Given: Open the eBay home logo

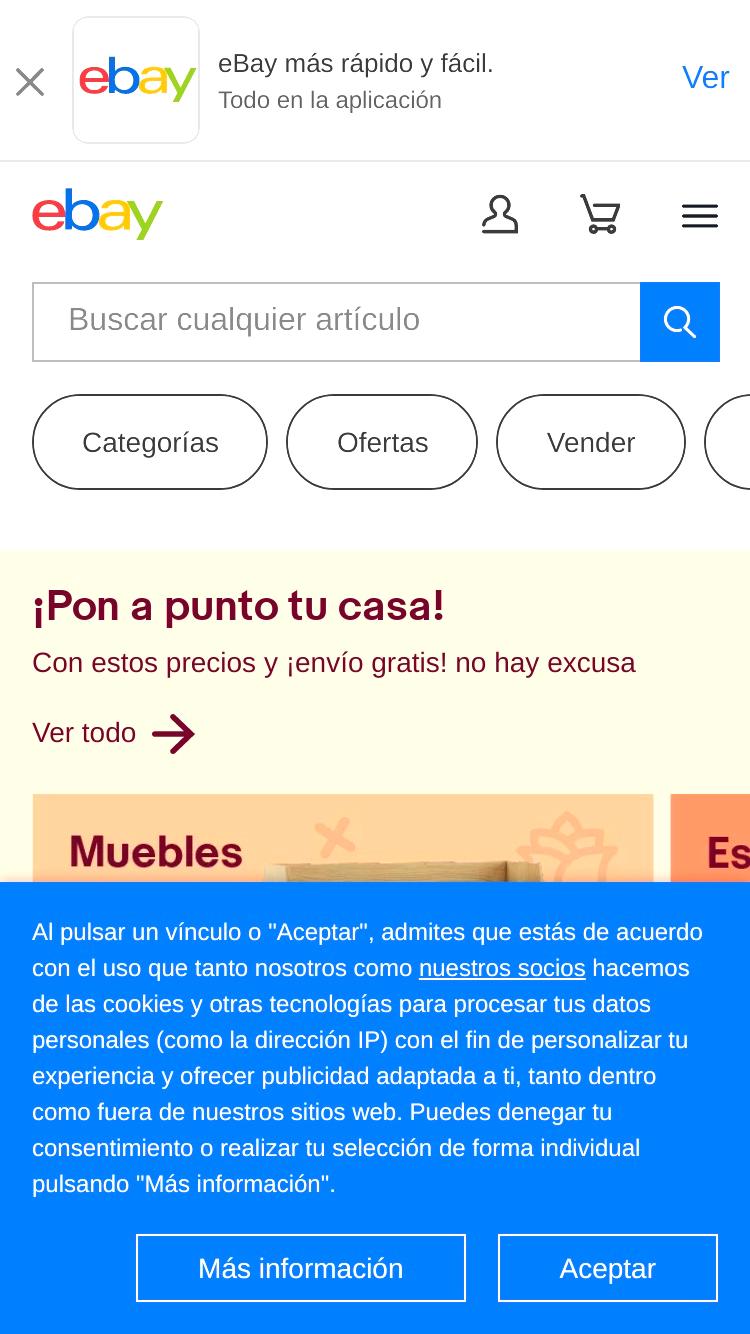Looking at the screenshot, I should pos(97,214).
